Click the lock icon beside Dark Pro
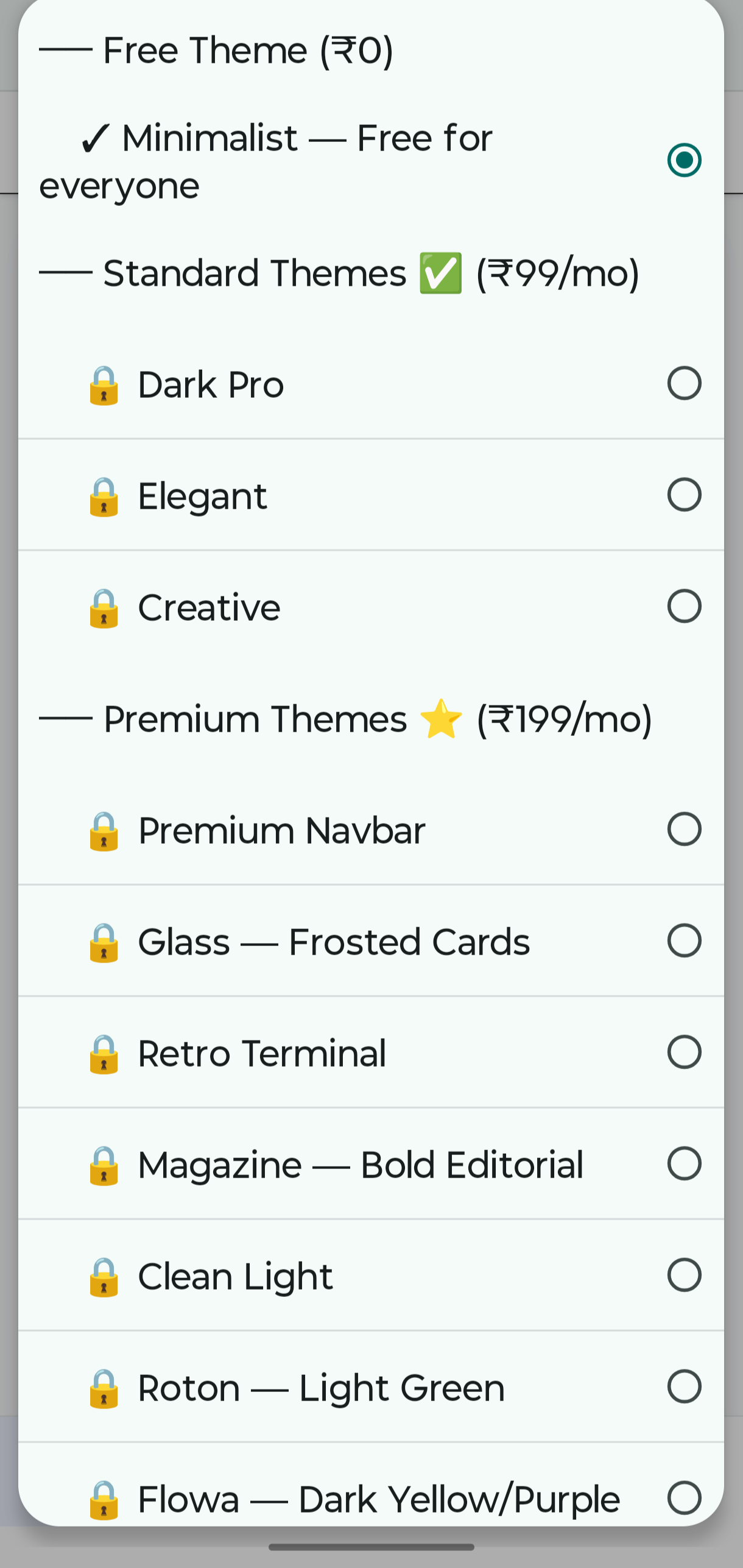Image resolution: width=743 pixels, height=1568 pixels. pos(104,384)
